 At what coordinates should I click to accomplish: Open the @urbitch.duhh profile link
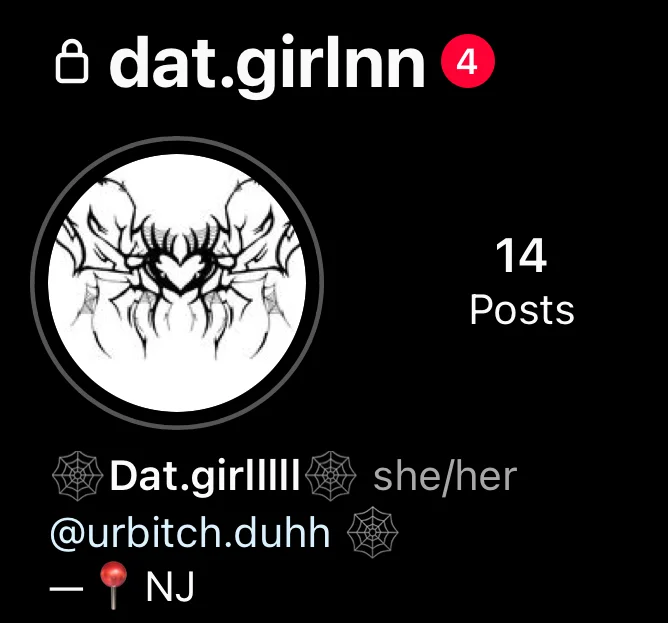tap(190, 533)
